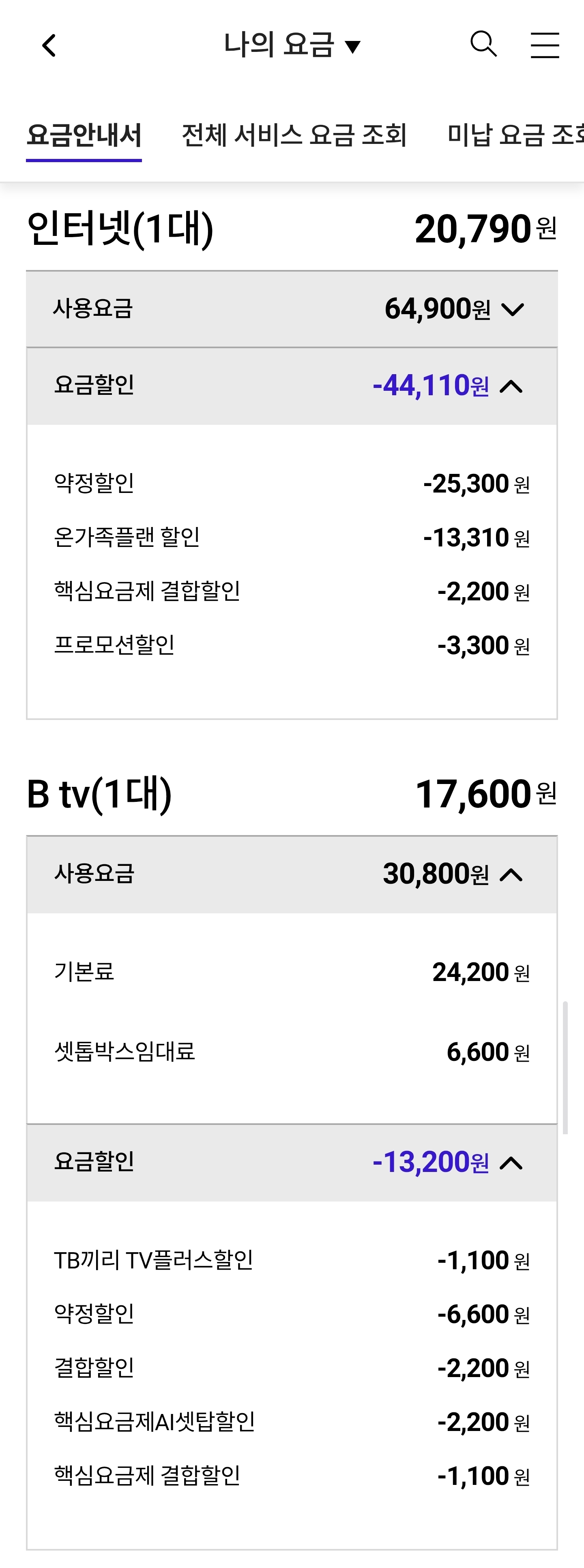Image resolution: width=584 pixels, height=1568 pixels.
Task: Open the hamburger menu
Action: tap(544, 46)
